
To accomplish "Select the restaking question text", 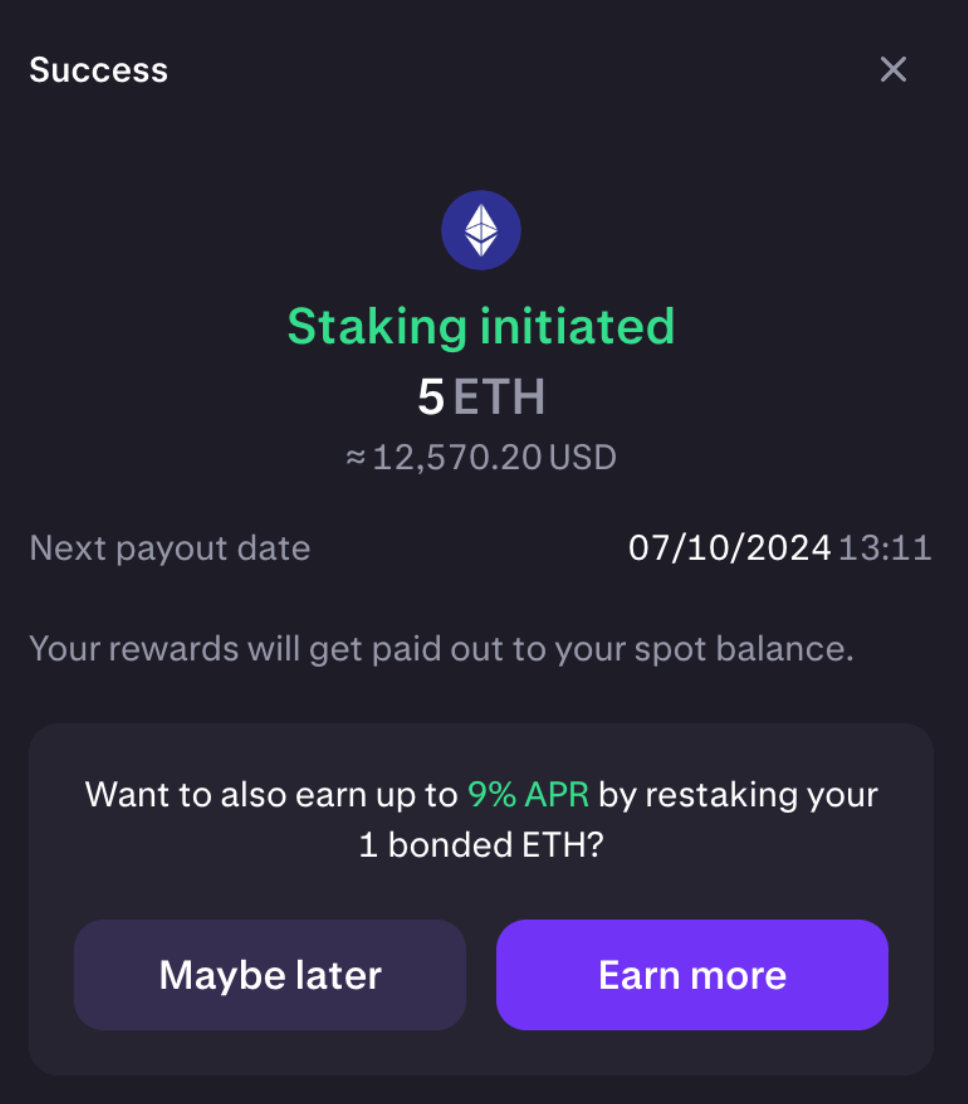I will click(482, 819).
